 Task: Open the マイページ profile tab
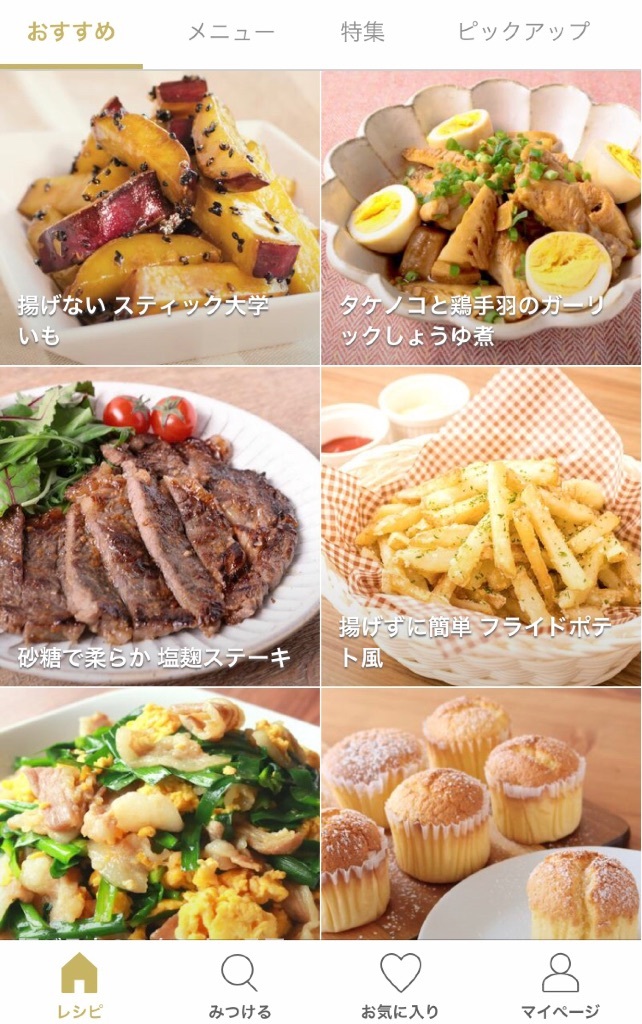(560, 985)
